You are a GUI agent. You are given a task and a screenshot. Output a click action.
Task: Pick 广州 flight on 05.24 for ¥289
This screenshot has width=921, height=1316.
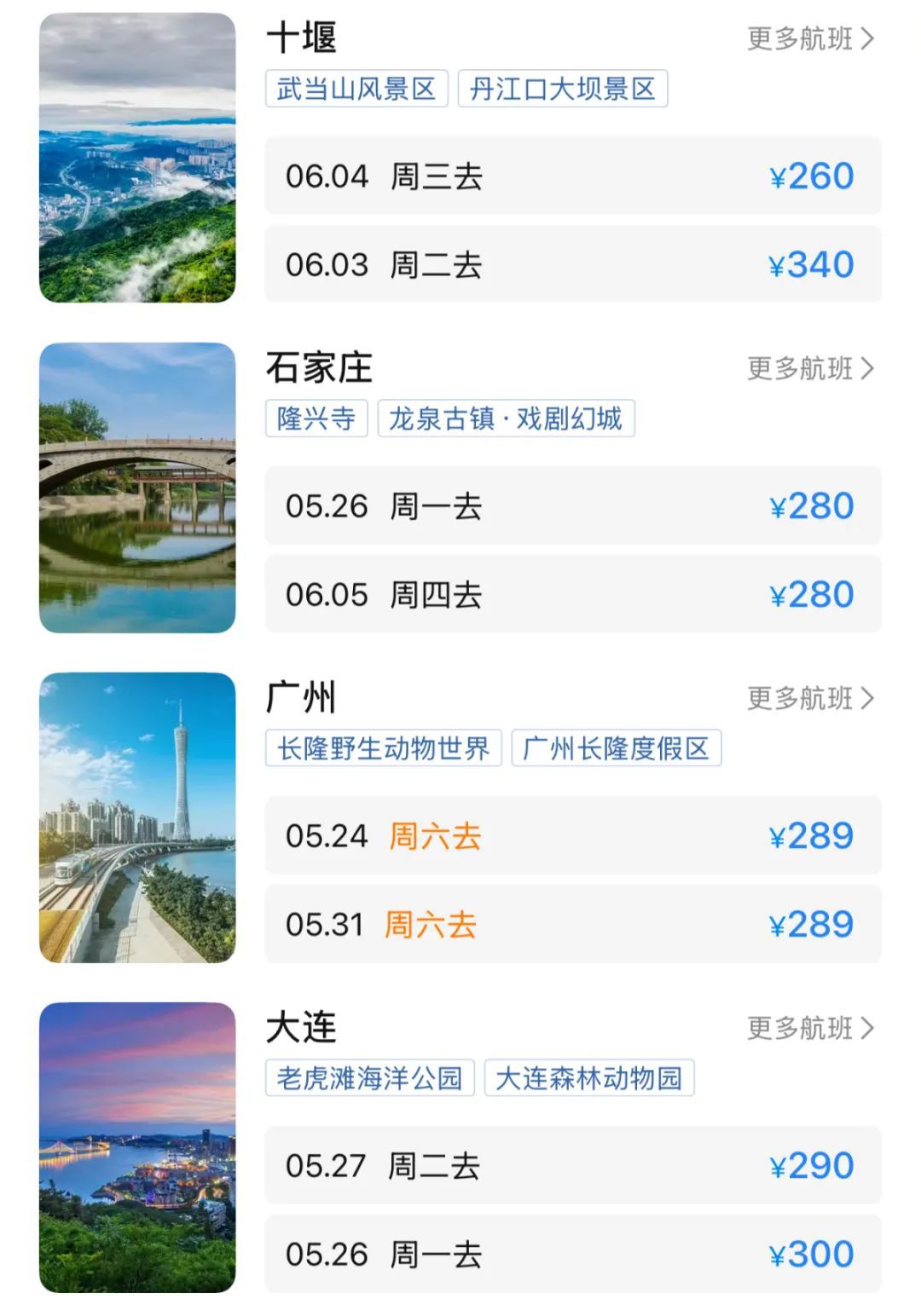pyautogui.click(x=572, y=836)
